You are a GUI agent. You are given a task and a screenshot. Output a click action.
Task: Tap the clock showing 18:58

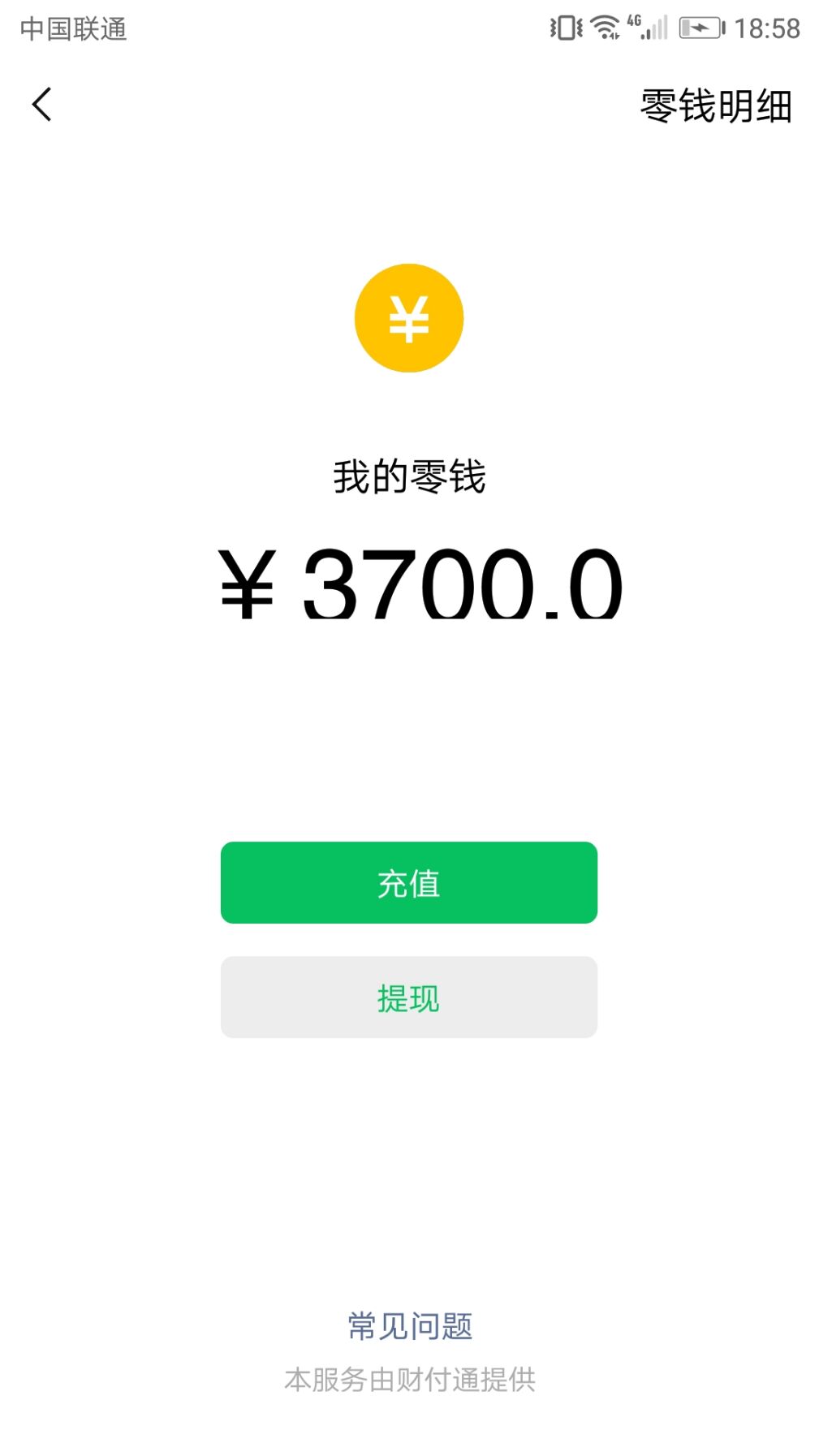coord(767,26)
